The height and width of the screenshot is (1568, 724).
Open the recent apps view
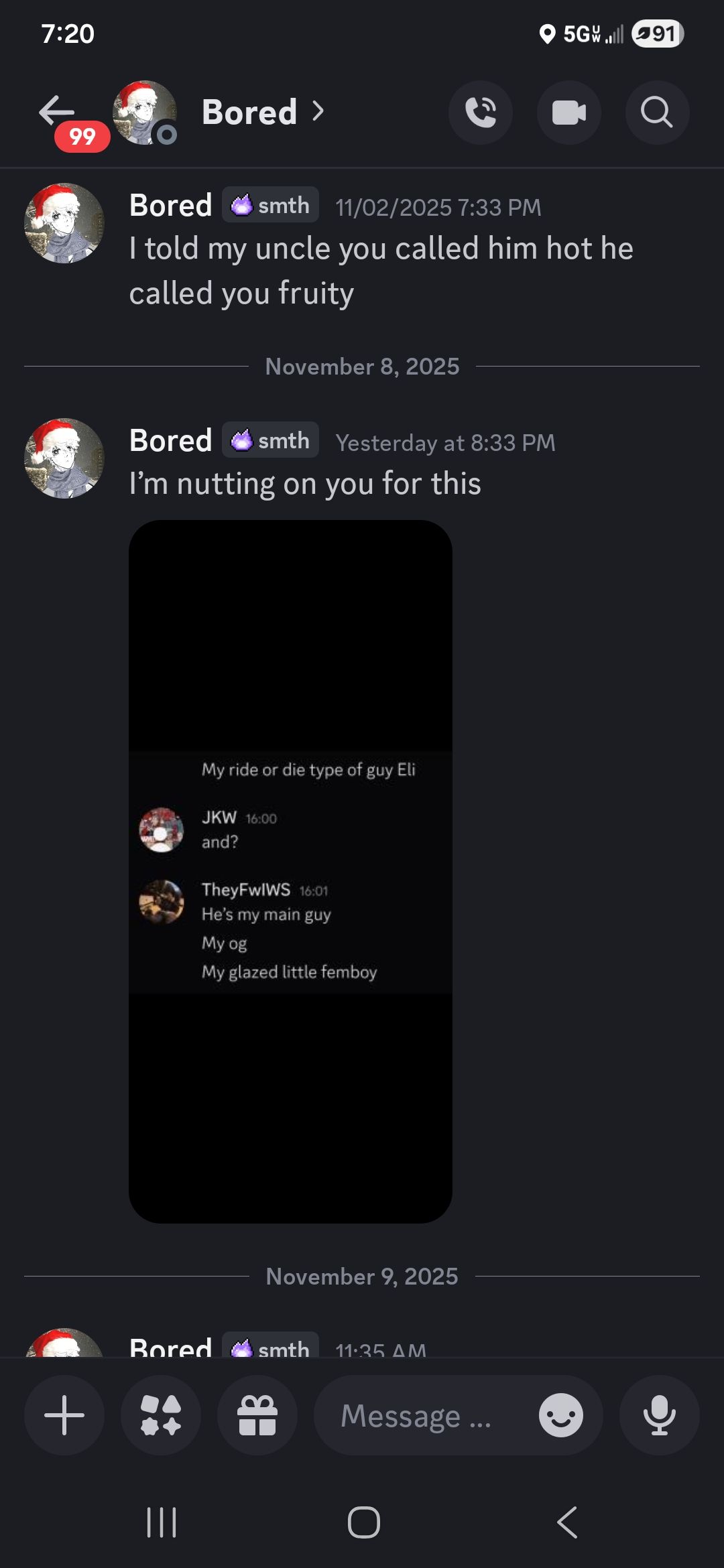point(162,1522)
